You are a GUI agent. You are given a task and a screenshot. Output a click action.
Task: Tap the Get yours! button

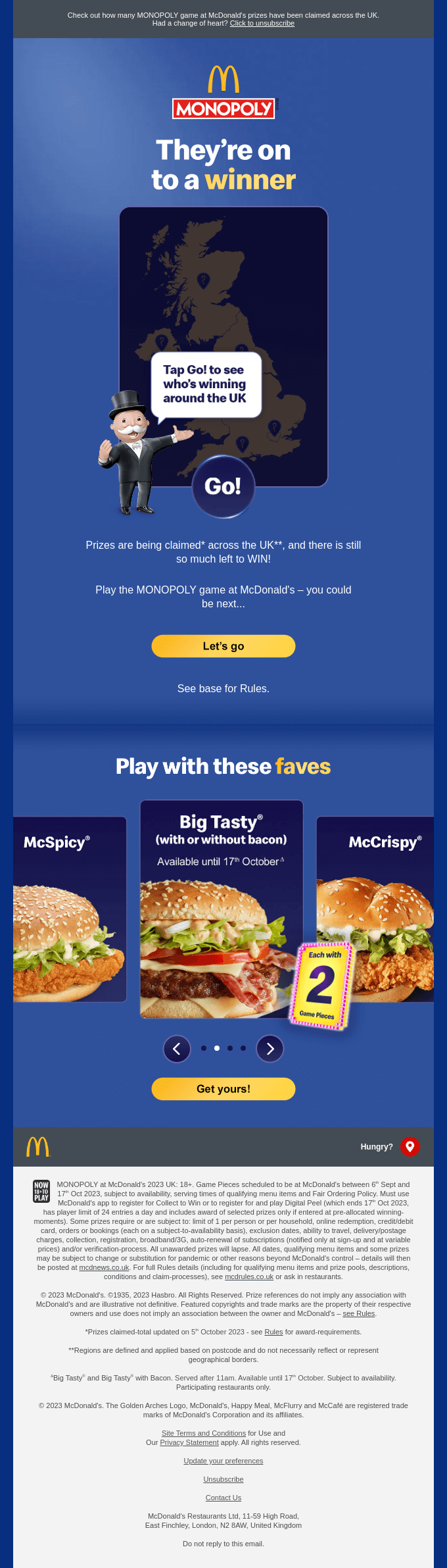tap(223, 1089)
